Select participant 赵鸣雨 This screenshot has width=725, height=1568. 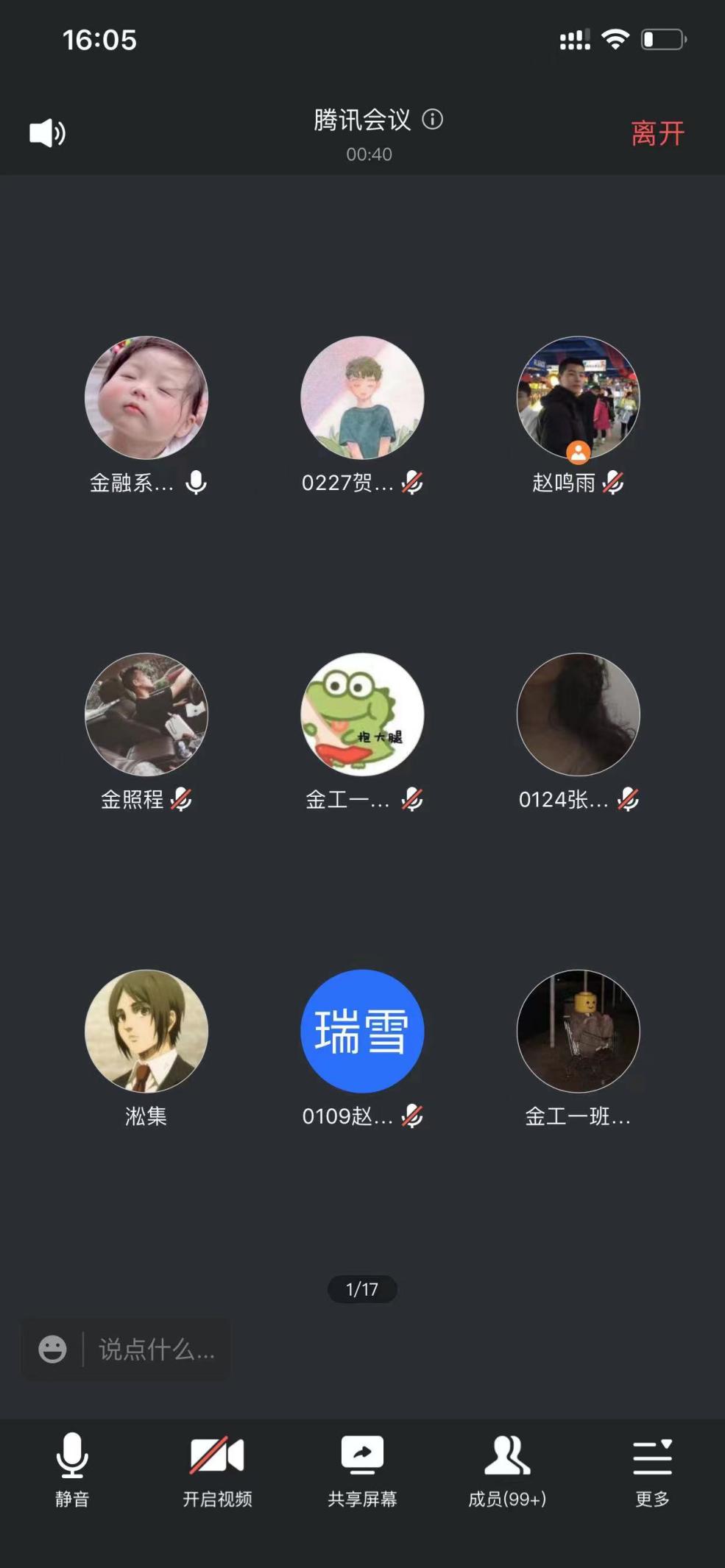click(579, 398)
